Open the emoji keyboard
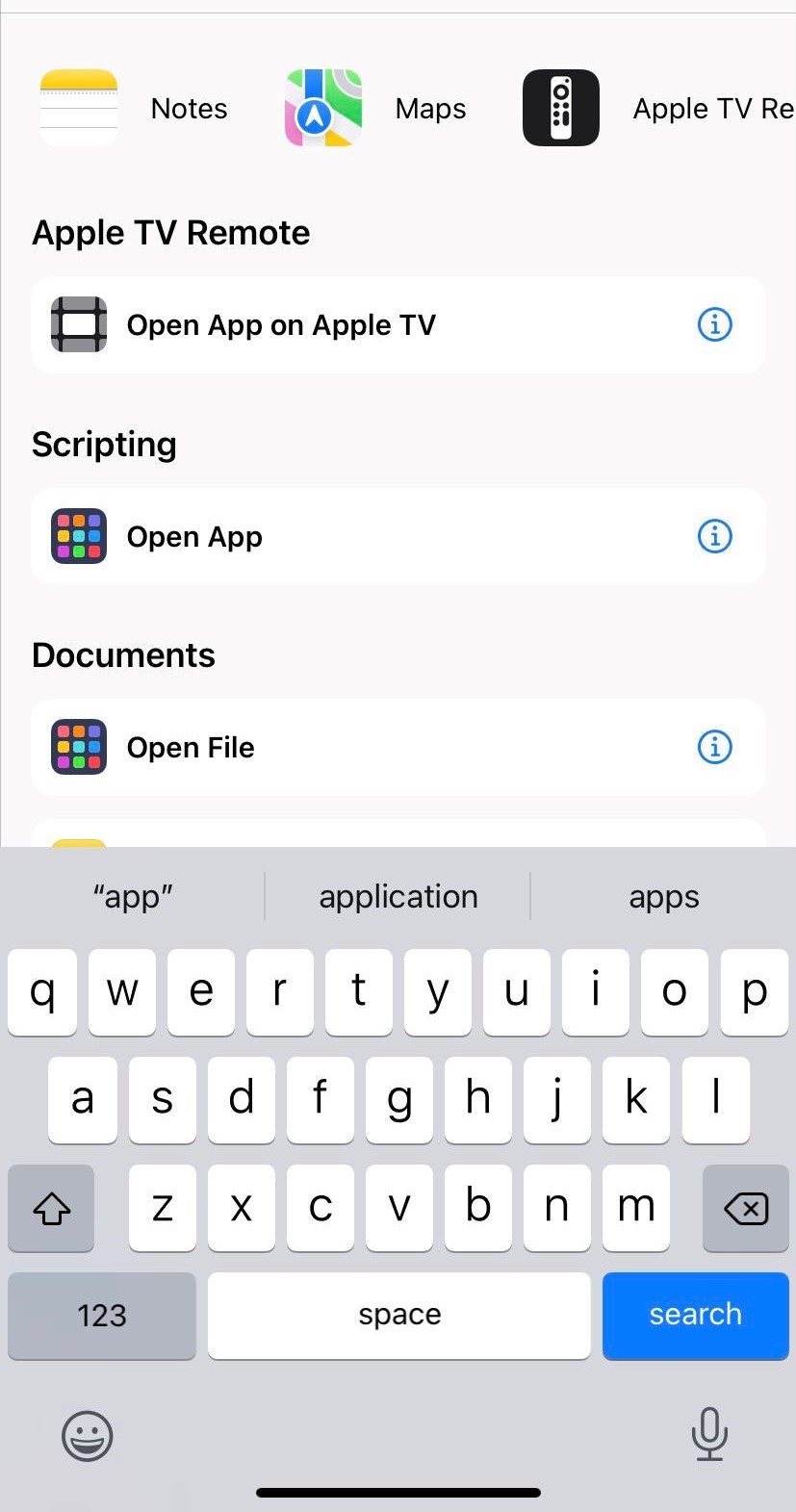Viewport: 796px width, 1512px height. pos(88,1436)
